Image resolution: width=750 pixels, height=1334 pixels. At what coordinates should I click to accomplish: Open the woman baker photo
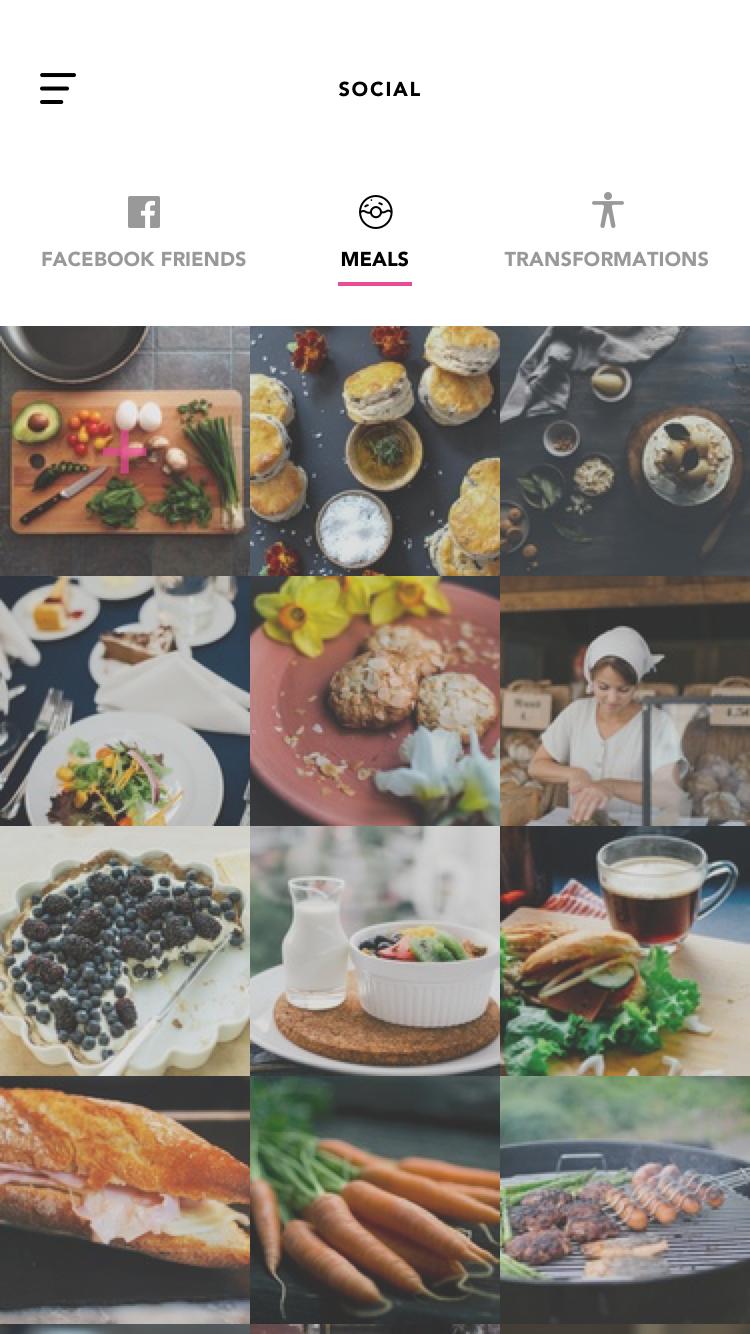pyautogui.click(x=625, y=700)
